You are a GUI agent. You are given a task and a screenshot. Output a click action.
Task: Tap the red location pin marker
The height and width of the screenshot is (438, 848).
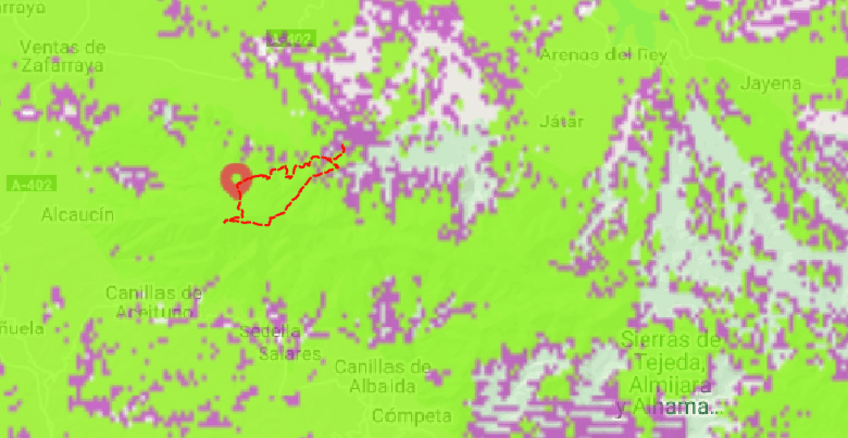(236, 179)
